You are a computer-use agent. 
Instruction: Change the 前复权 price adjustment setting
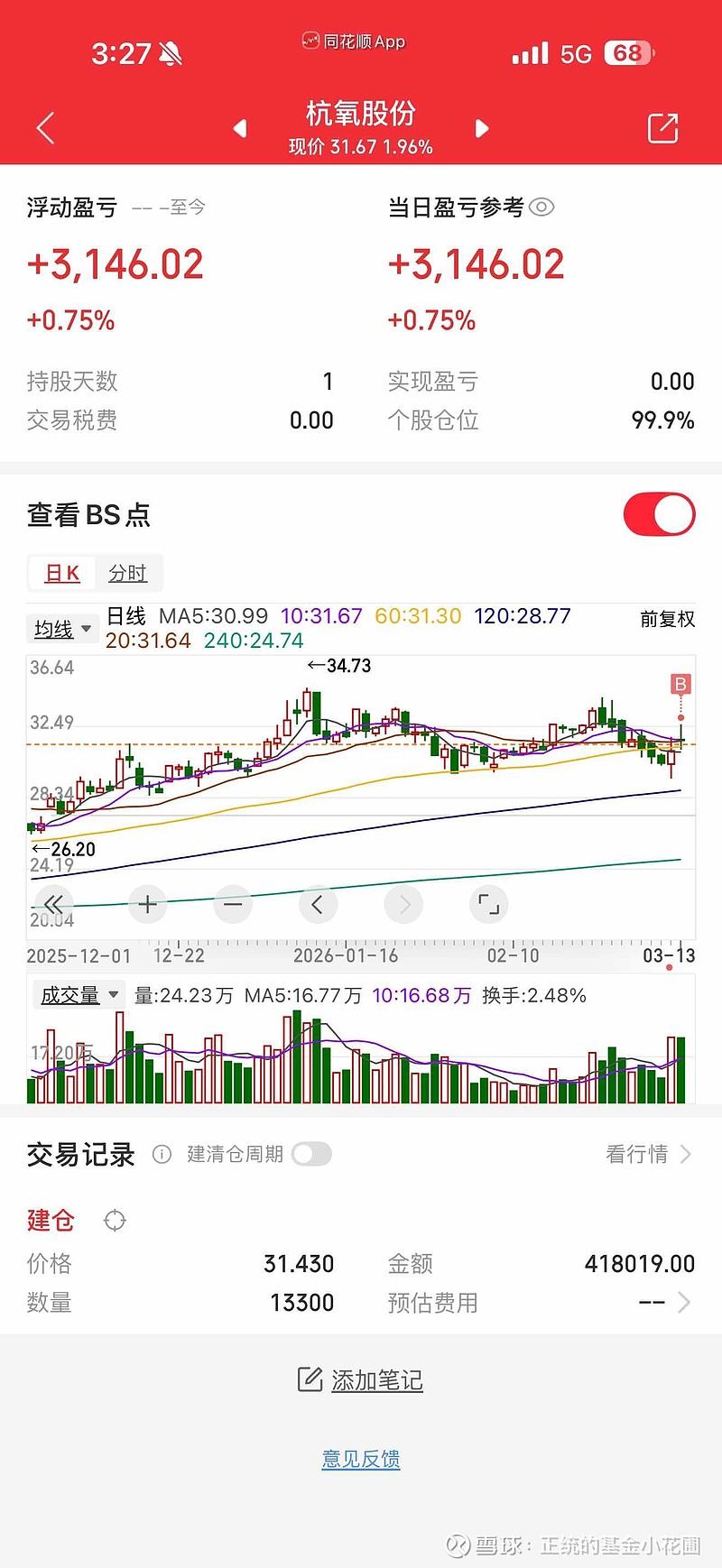[x=667, y=619]
